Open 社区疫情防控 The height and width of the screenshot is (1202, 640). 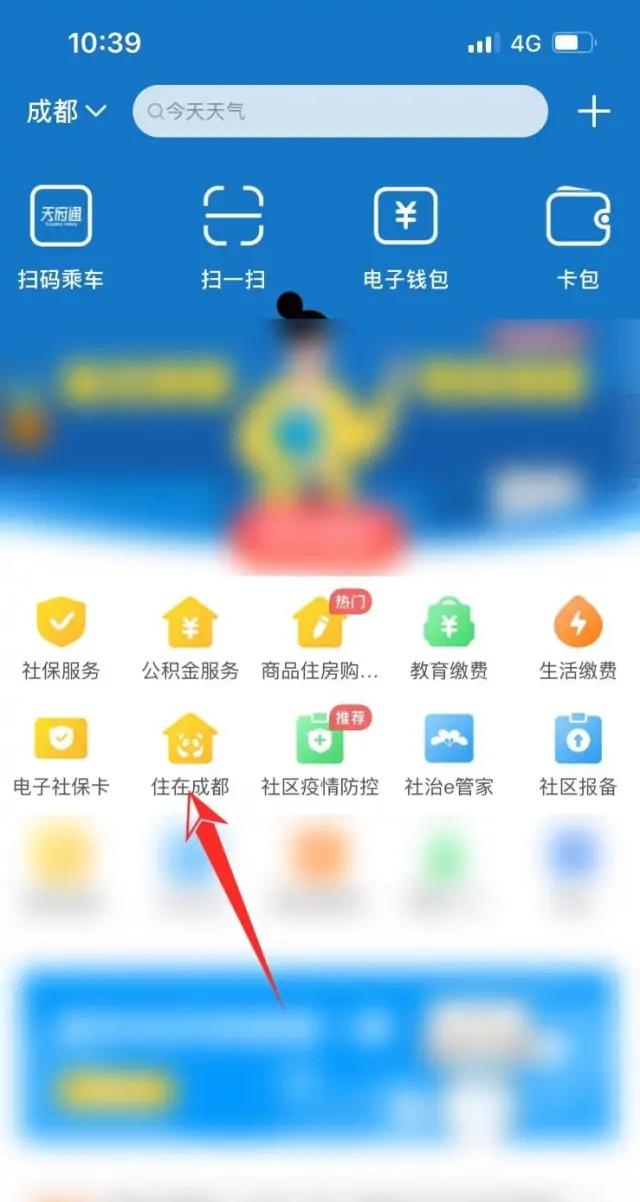tap(320, 755)
